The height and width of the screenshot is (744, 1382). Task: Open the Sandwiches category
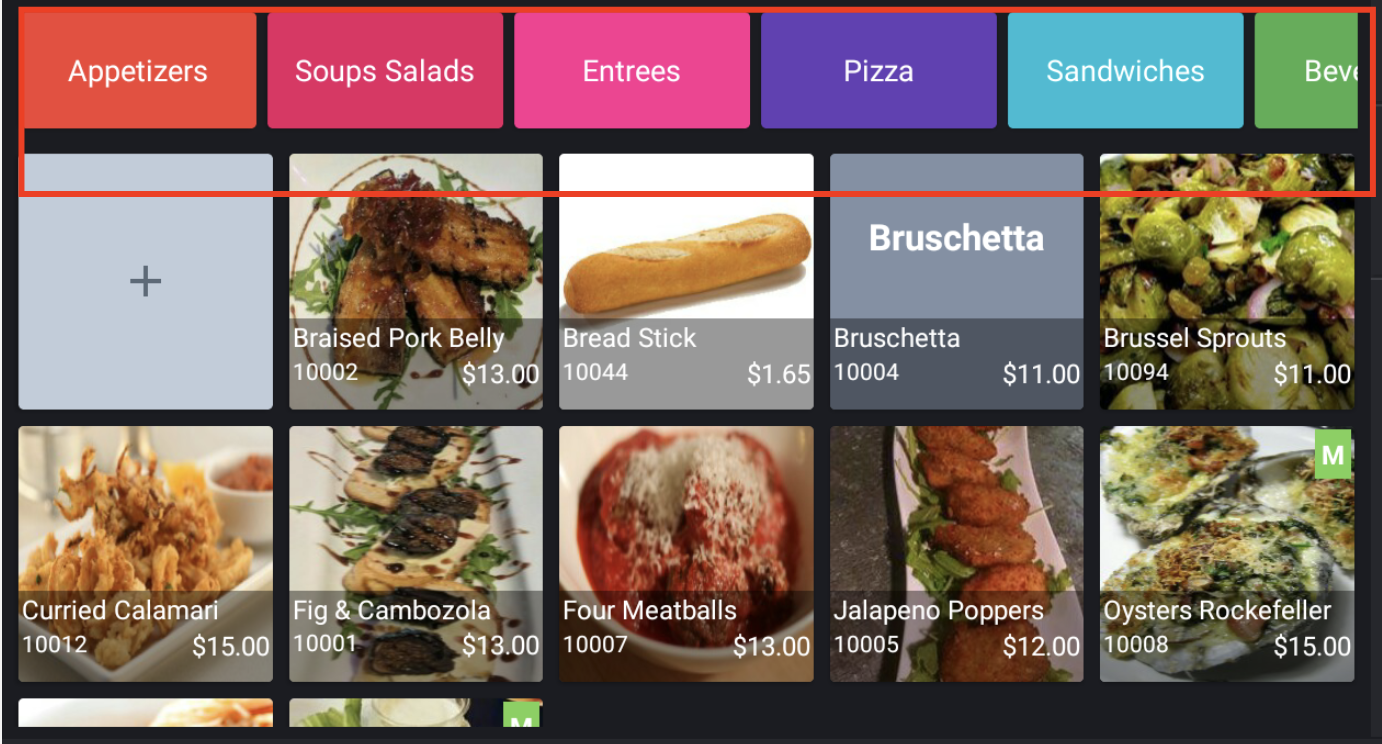pos(1125,71)
